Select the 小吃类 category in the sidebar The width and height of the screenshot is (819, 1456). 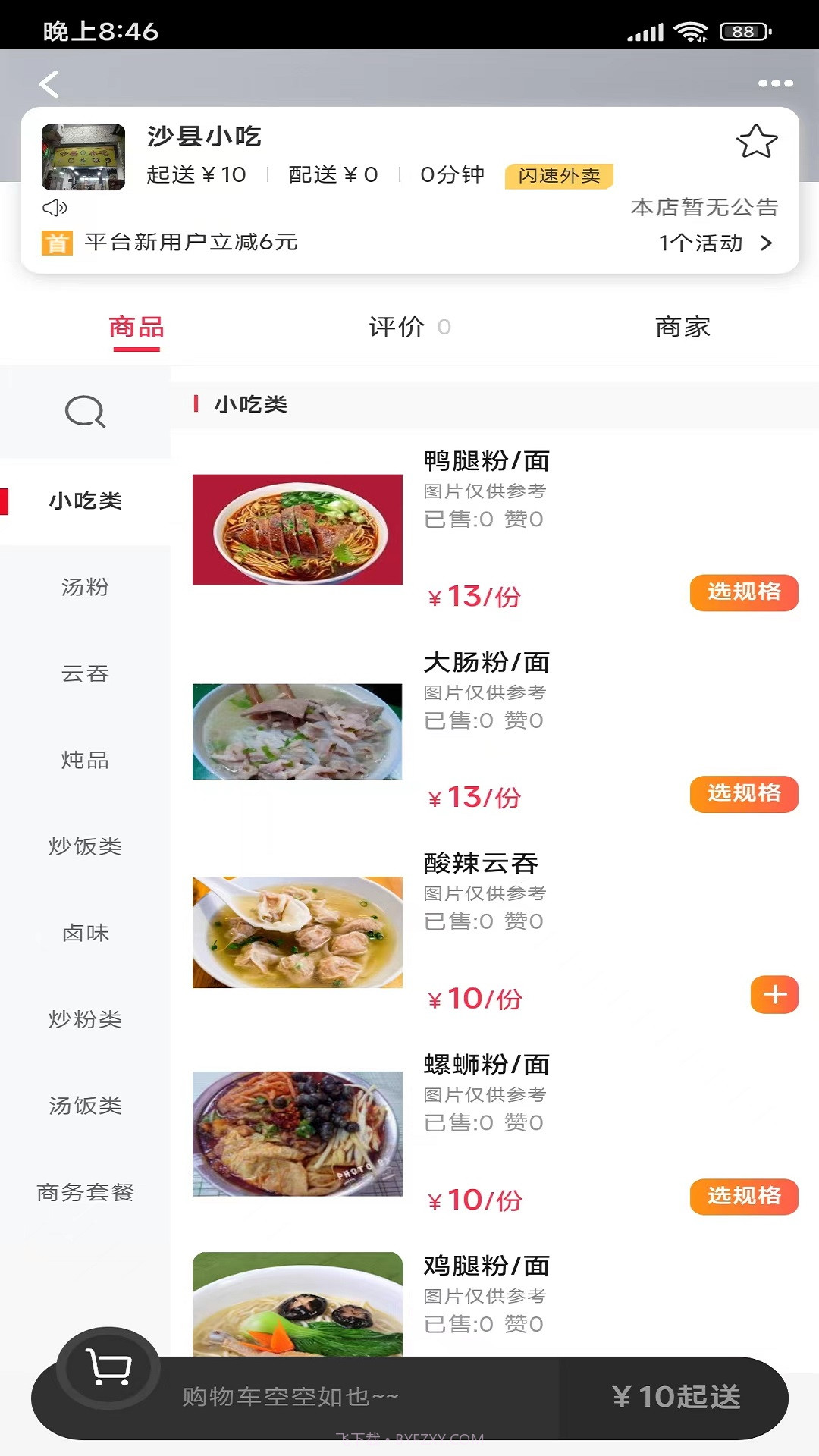85,500
